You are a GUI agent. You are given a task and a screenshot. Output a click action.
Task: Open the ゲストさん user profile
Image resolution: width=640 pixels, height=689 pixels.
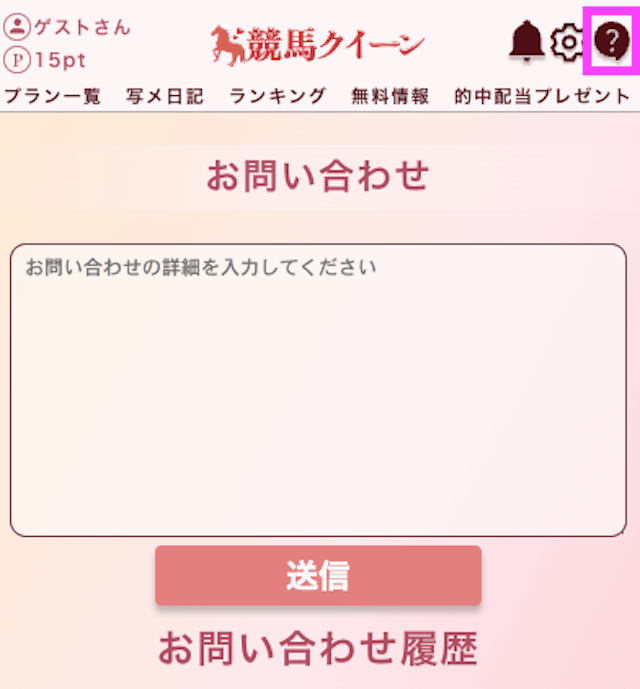tap(68, 27)
